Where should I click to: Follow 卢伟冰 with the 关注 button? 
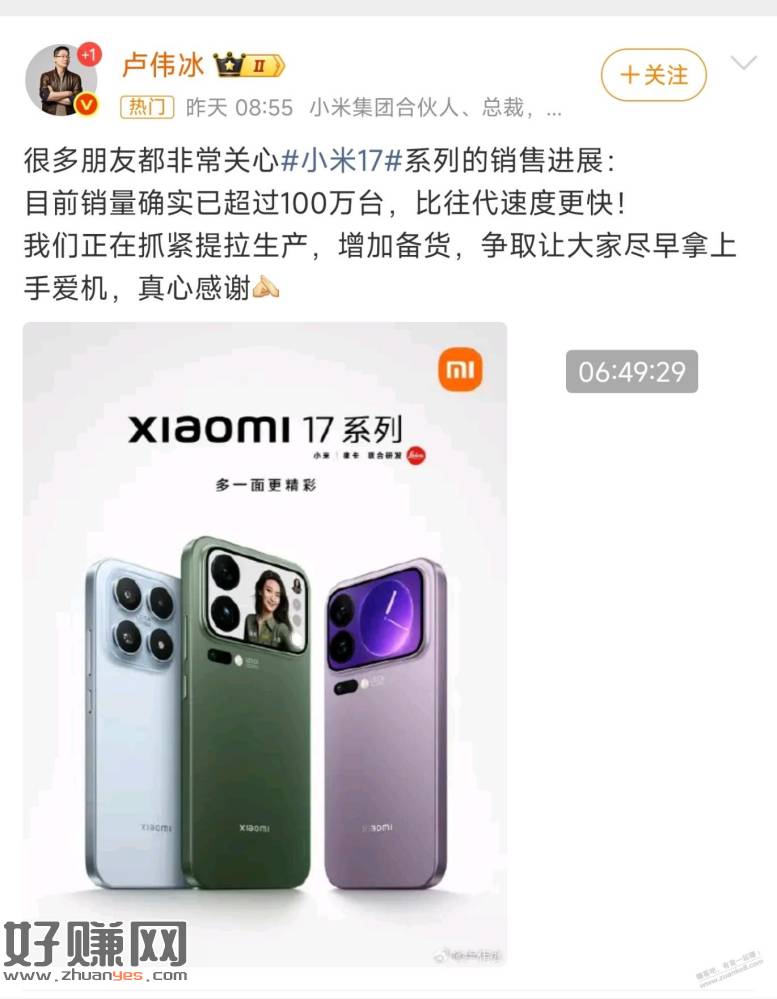click(x=653, y=76)
